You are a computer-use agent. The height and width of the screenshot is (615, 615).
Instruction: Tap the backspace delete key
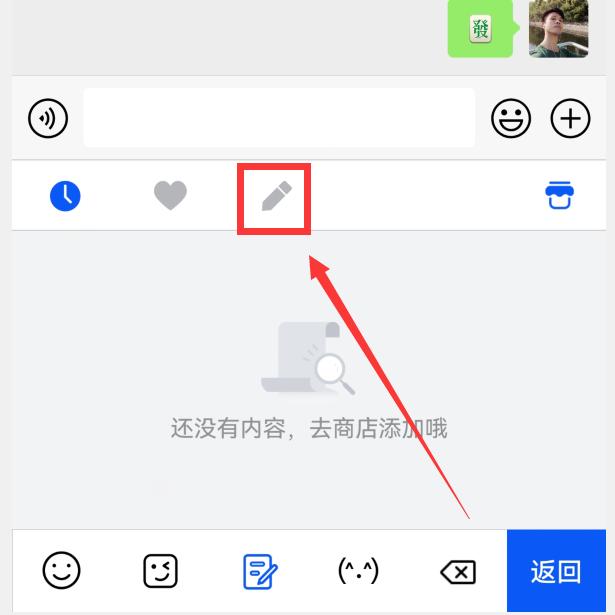point(458,571)
